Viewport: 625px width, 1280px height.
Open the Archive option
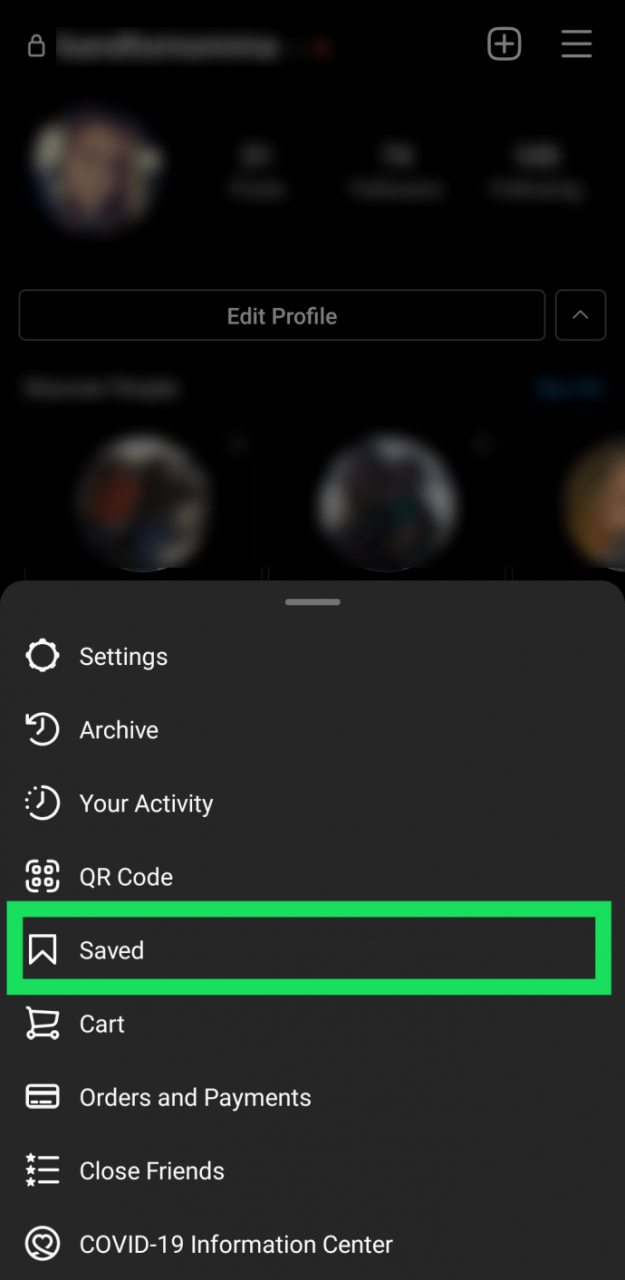[118, 730]
